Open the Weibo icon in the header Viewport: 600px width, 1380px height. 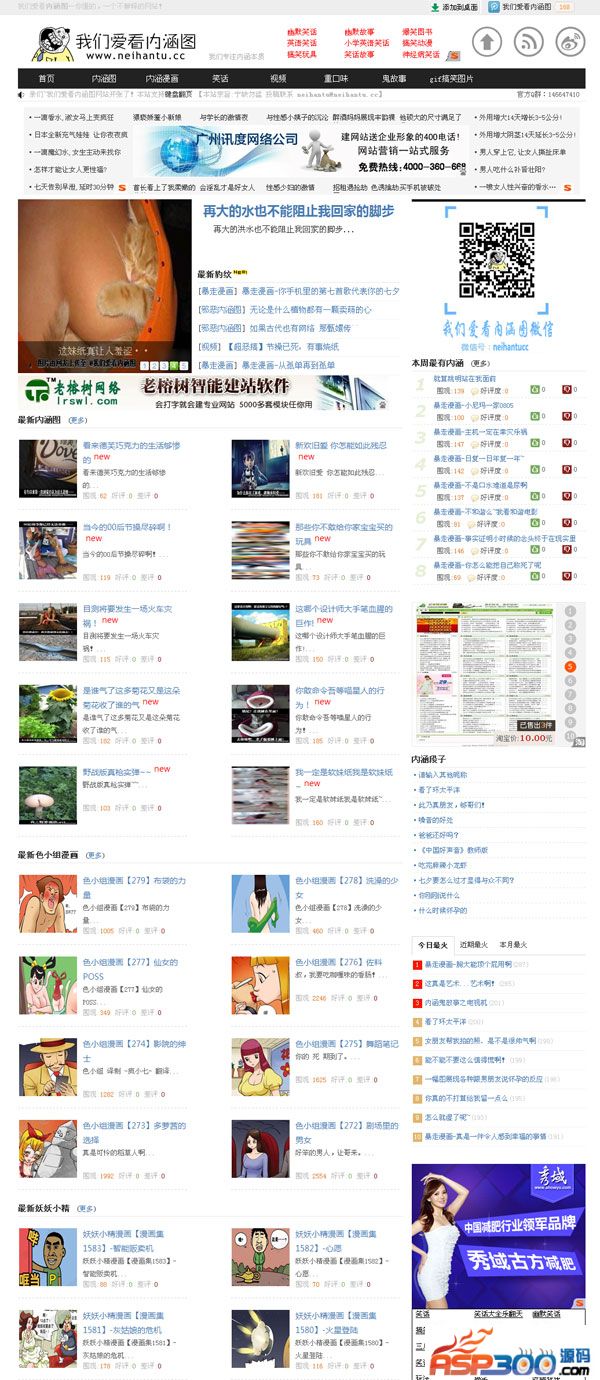click(569, 42)
